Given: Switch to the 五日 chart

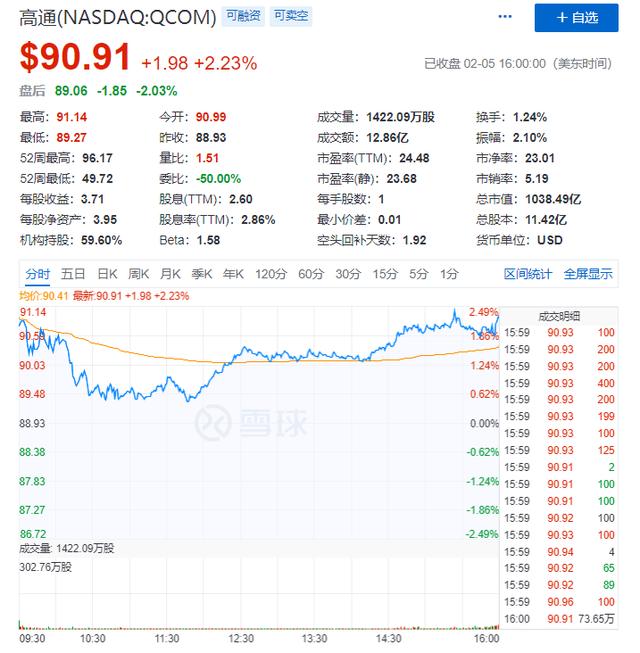Looking at the screenshot, I should click(x=73, y=274).
